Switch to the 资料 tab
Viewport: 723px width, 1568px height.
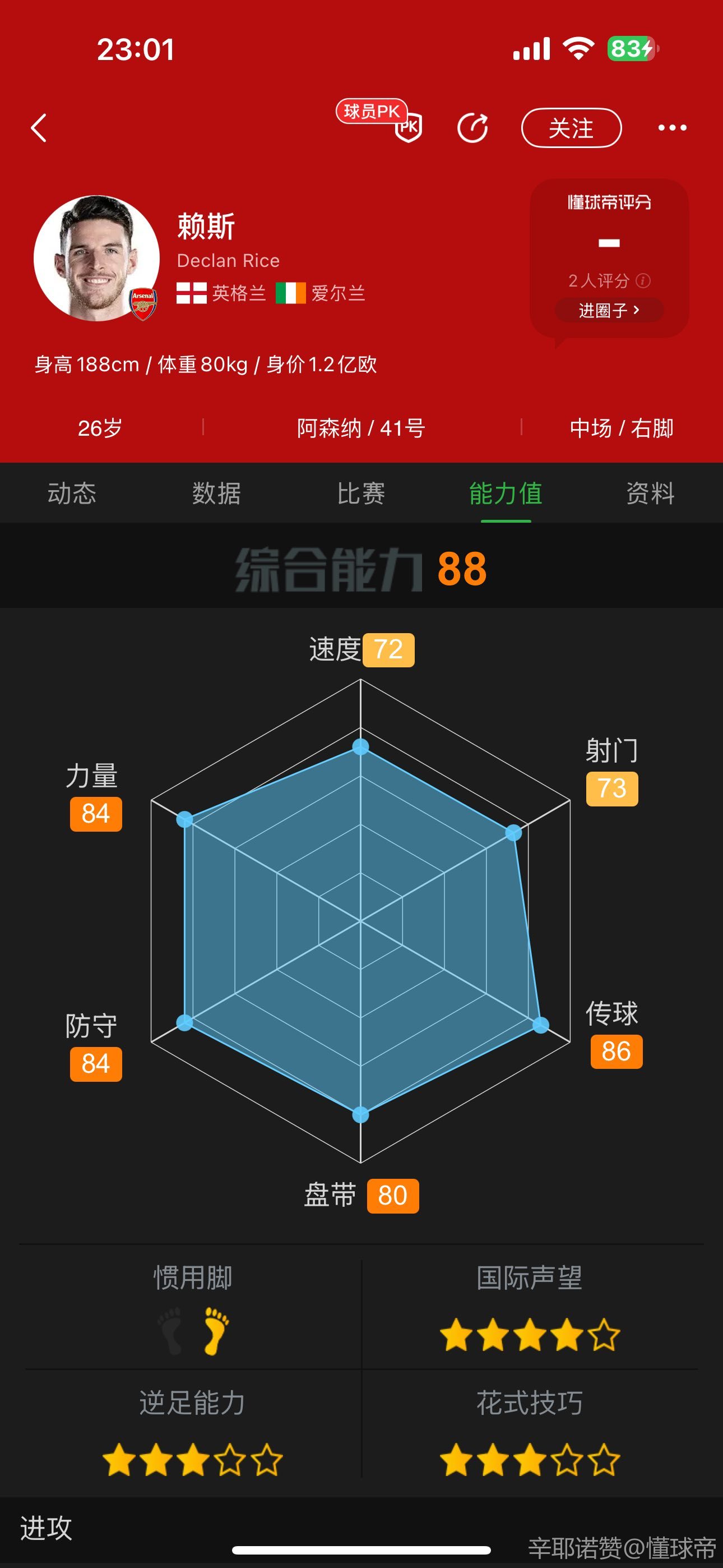click(650, 493)
